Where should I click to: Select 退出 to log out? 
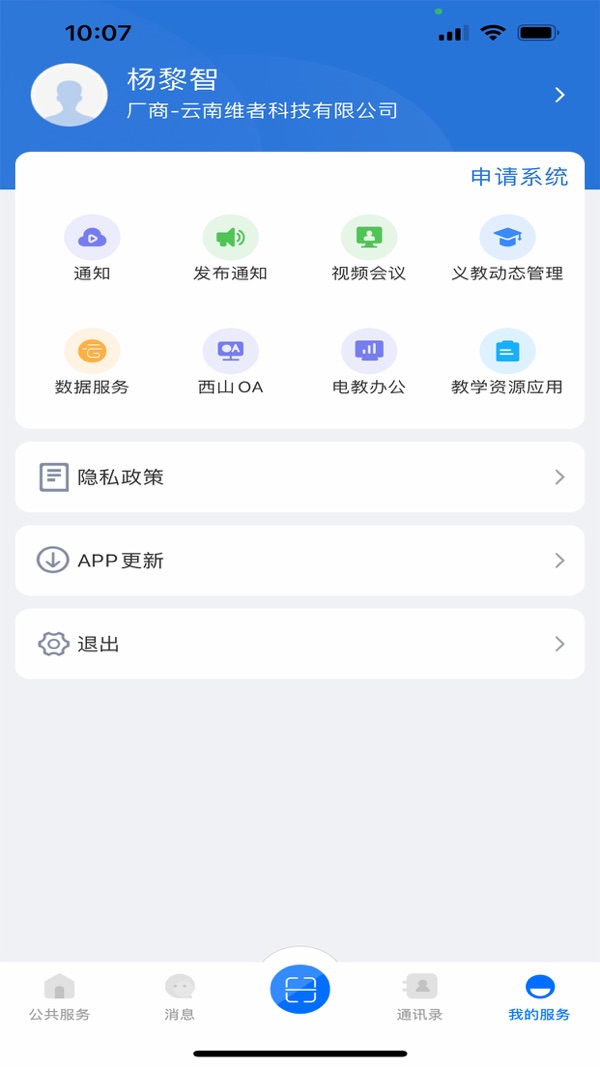(300, 644)
